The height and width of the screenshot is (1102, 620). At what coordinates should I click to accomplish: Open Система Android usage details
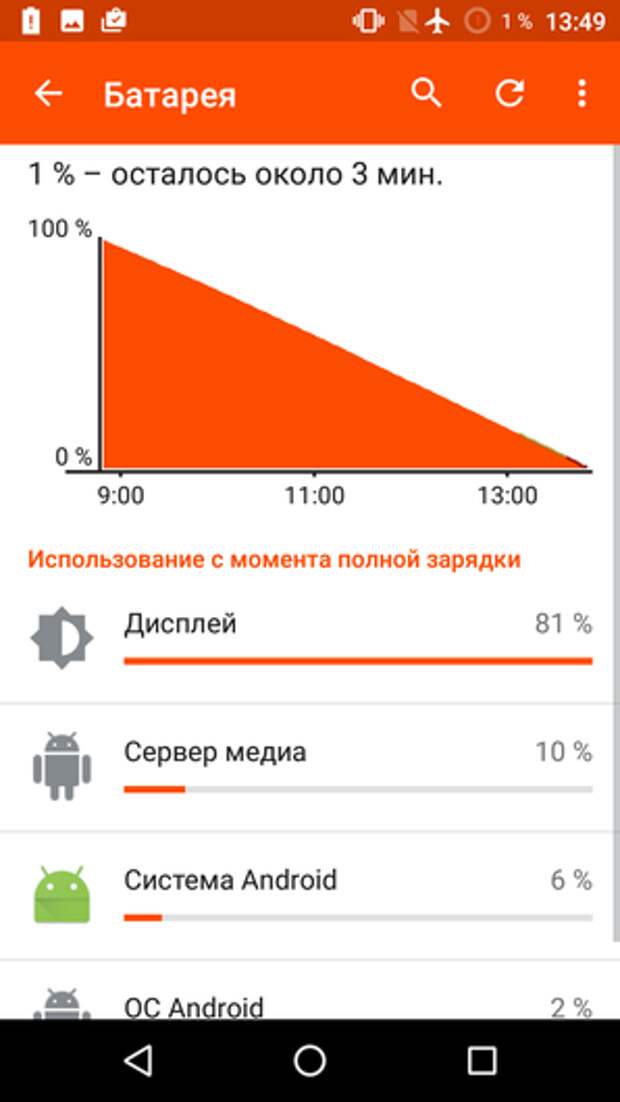pyautogui.click(x=310, y=896)
